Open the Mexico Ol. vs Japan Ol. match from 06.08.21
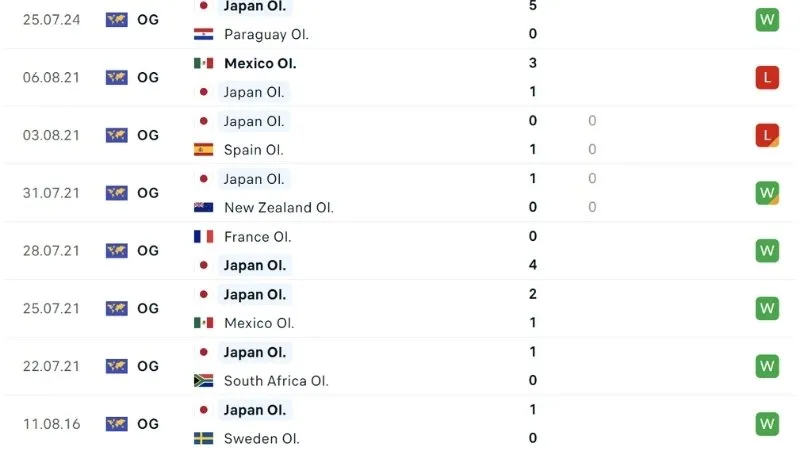This screenshot has width=800, height=450. [x=400, y=77]
